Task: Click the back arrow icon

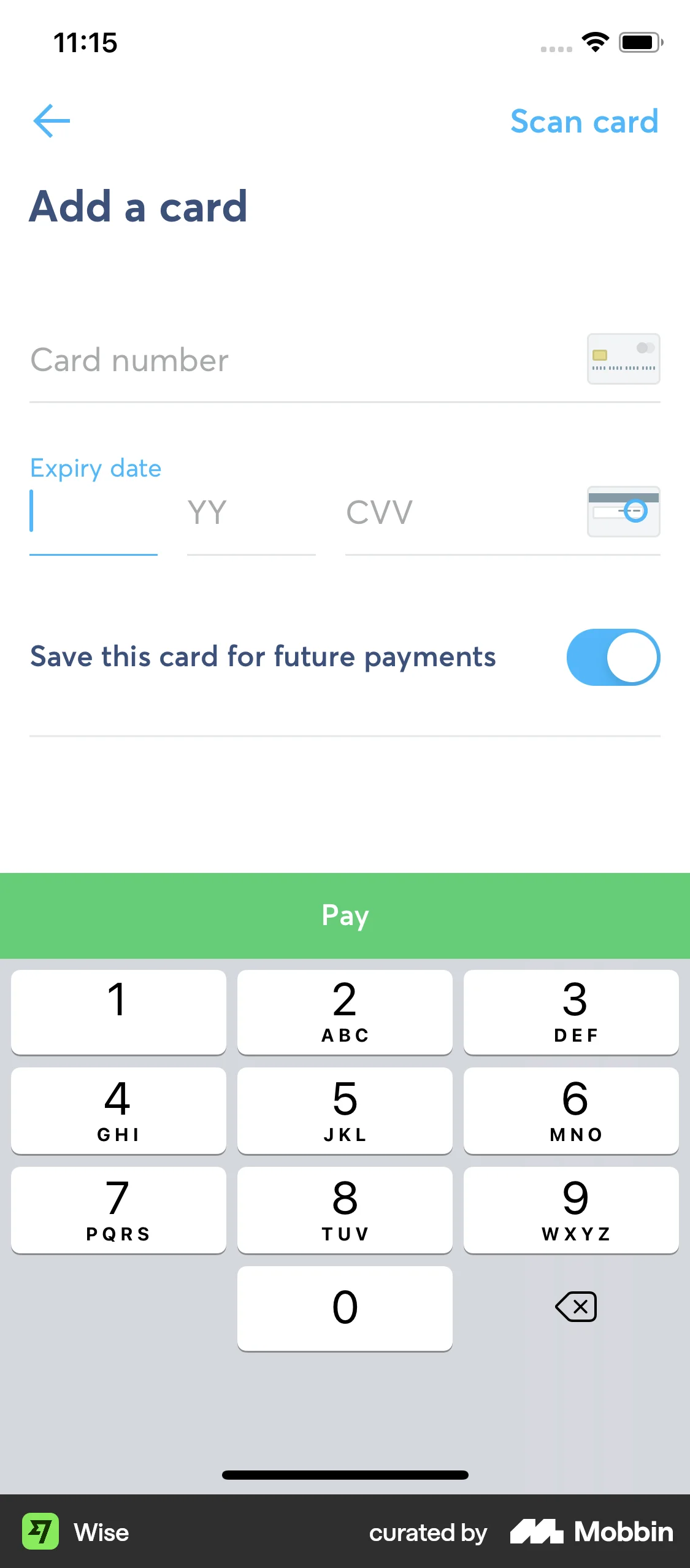Action: 51,121
